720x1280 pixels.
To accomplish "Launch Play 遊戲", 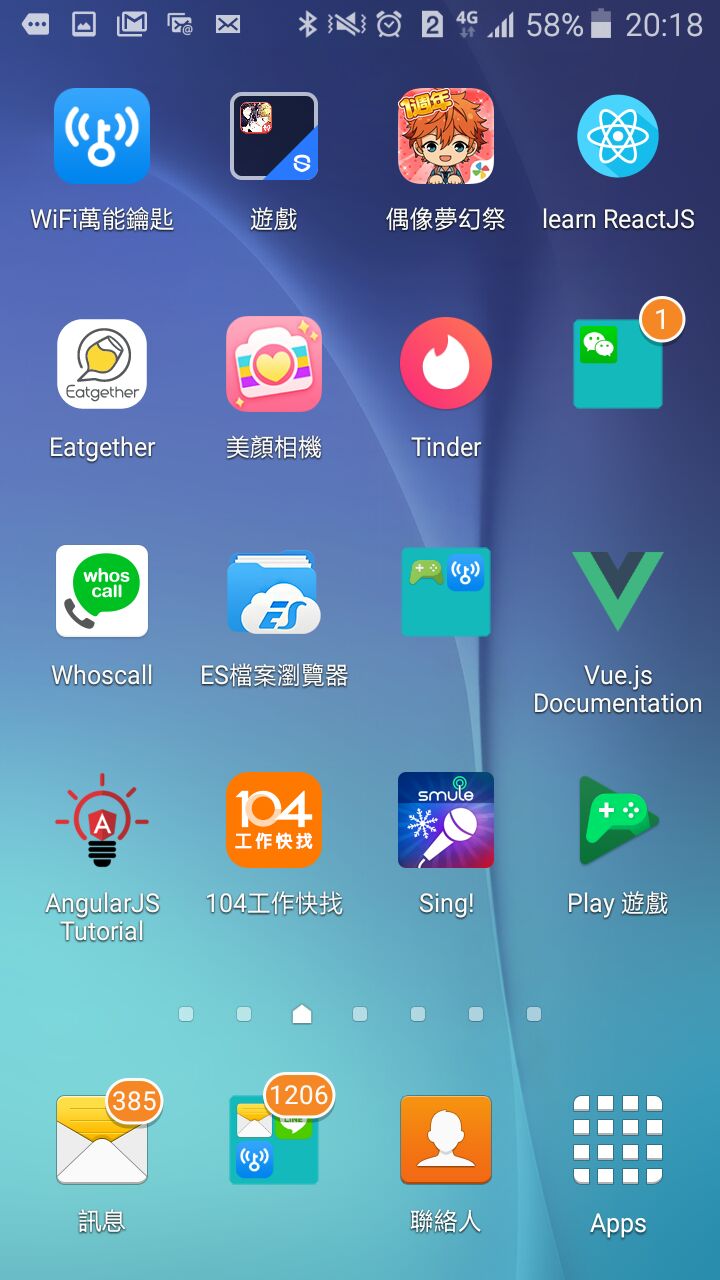I will [x=618, y=820].
